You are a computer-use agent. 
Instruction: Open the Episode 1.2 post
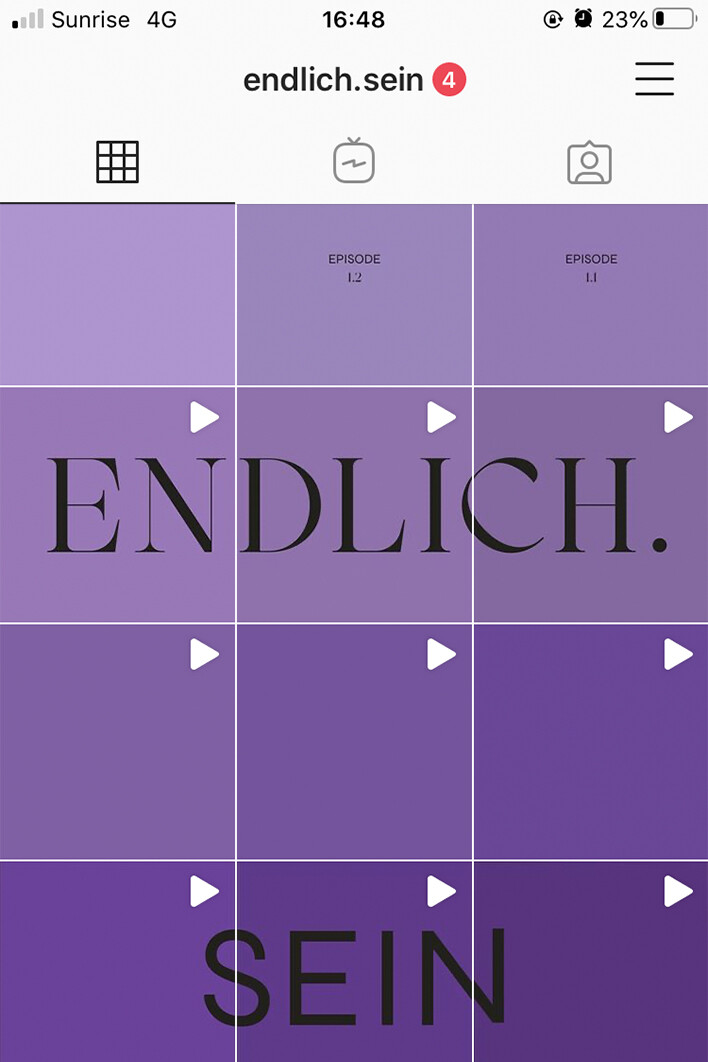(x=354, y=294)
